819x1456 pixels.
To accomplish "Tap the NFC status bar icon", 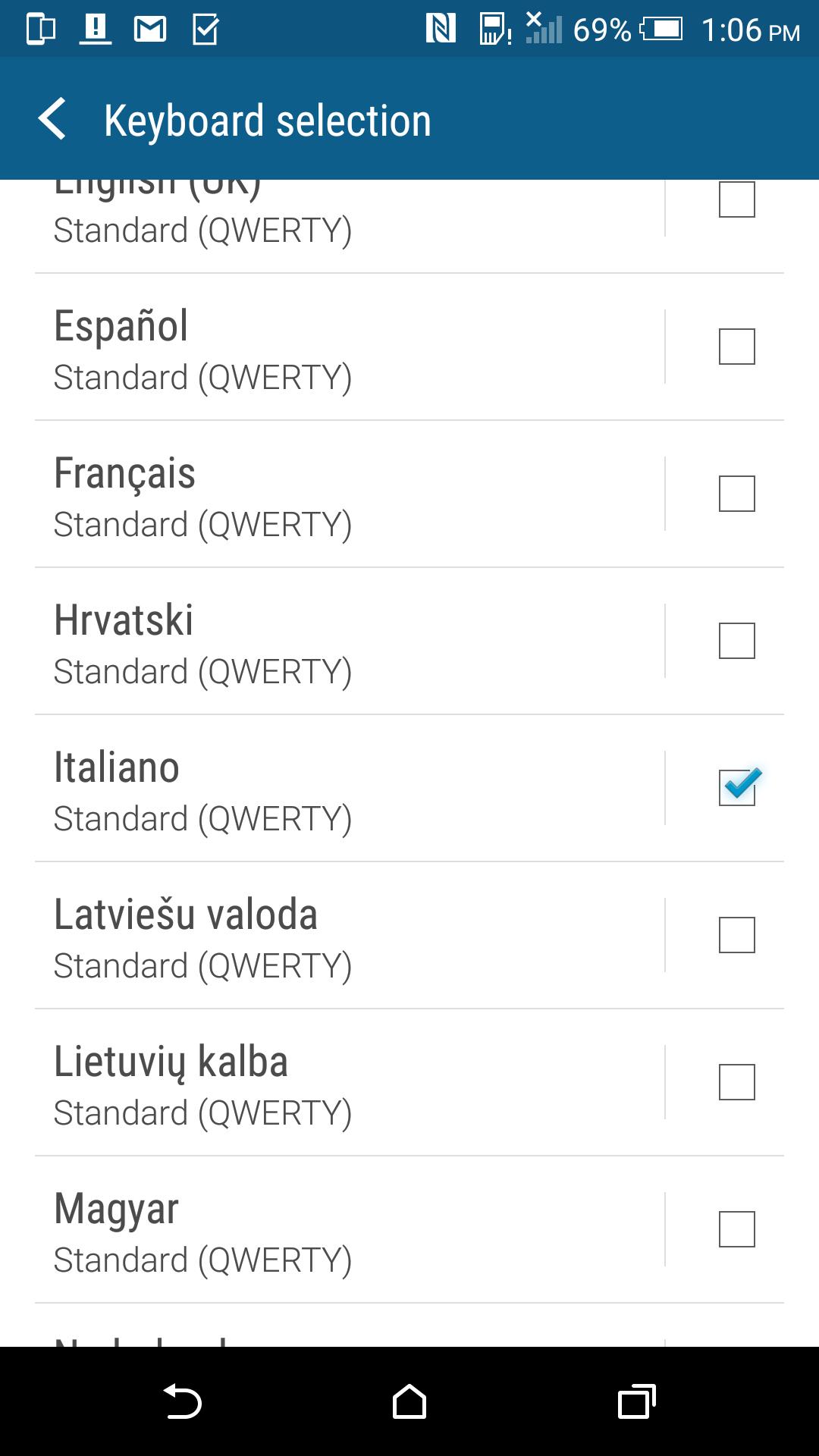I will [x=440, y=29].
